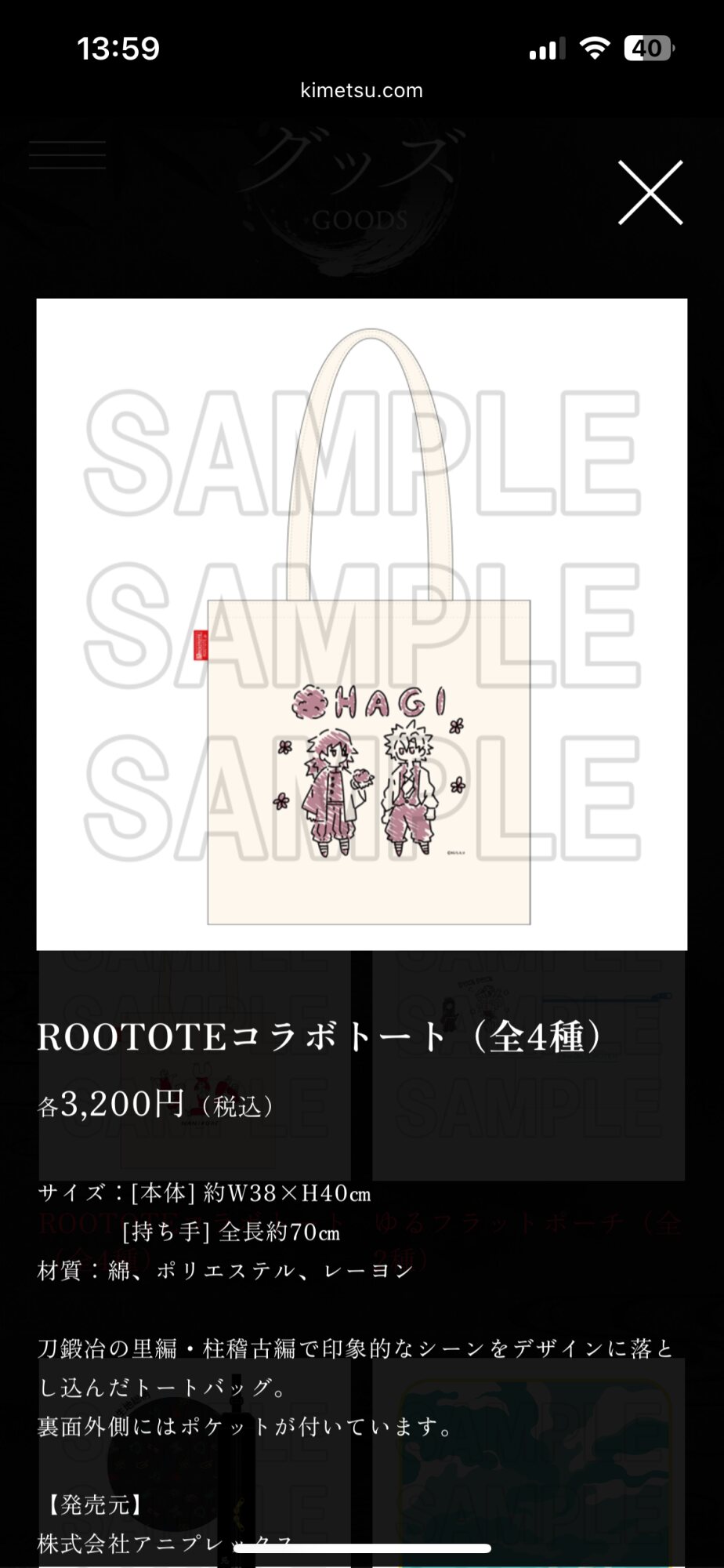This screenshot has width=724, height=1568.
Task: Tap the kimetsu.com address bar
Action: tap(361, 91)
